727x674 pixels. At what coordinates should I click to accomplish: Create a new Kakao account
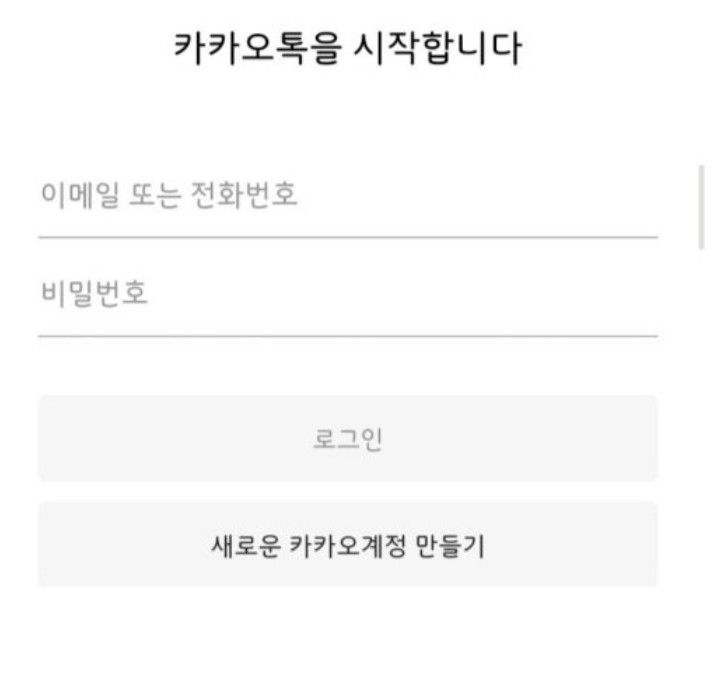[x=347, y=545]
